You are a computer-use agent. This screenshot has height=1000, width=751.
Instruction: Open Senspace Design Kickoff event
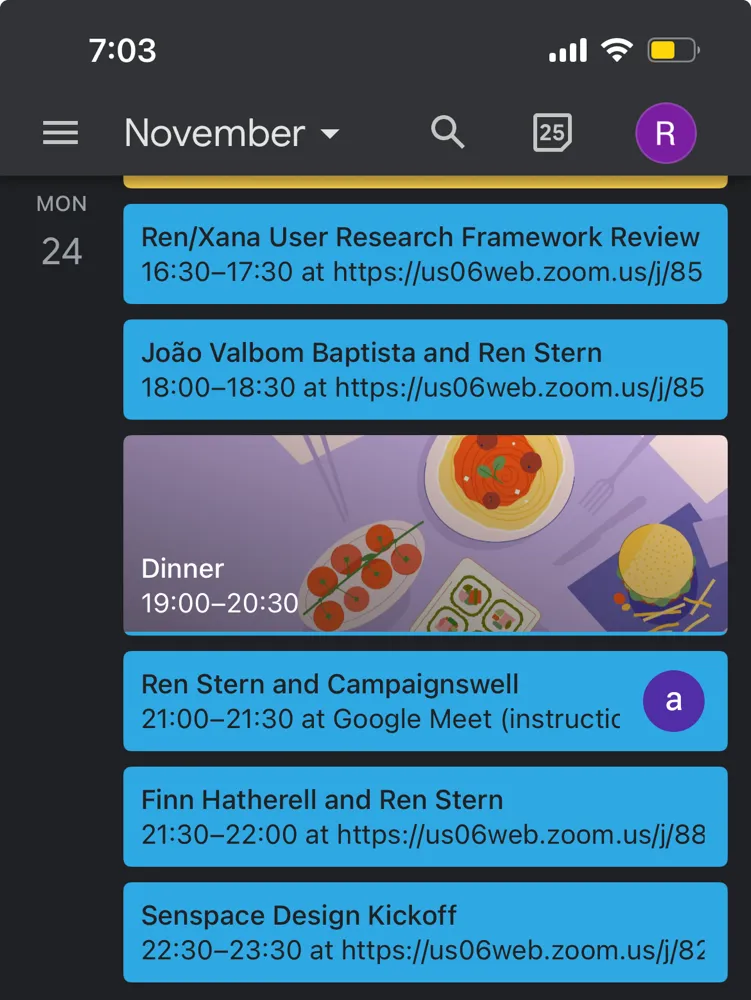coord(425,932)
